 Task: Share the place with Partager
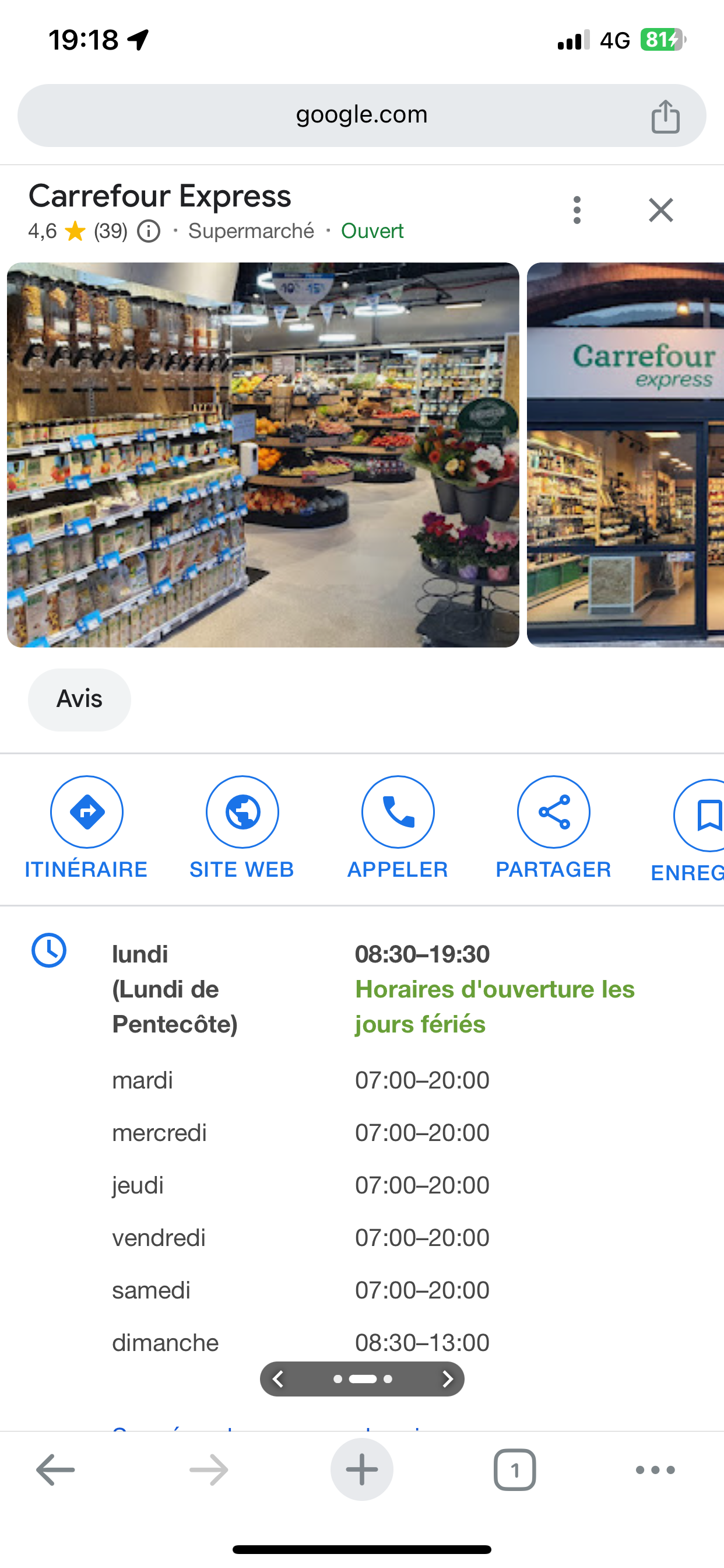click(x=554, y=812)
